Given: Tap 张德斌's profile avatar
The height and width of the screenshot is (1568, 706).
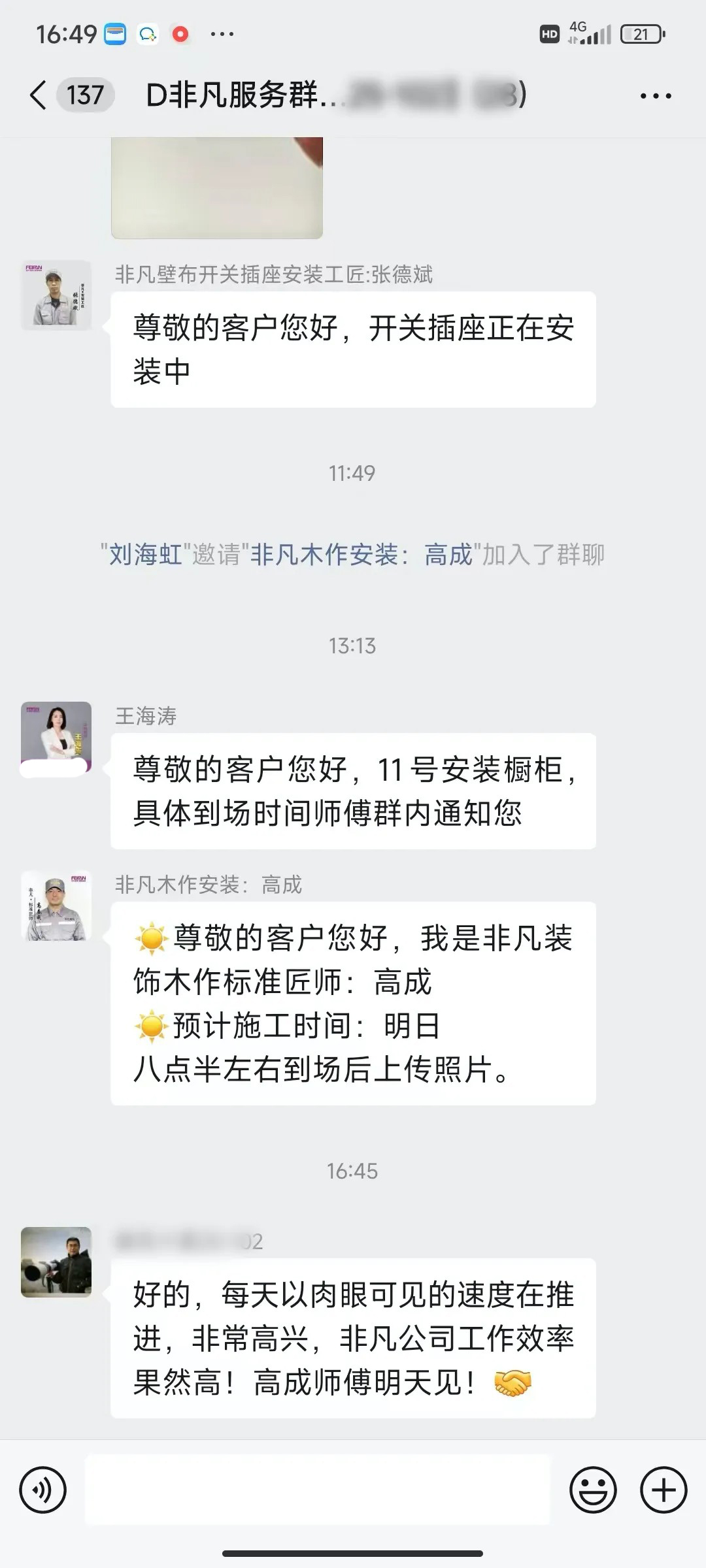Looking at the screenshot, I should point(57,295).
